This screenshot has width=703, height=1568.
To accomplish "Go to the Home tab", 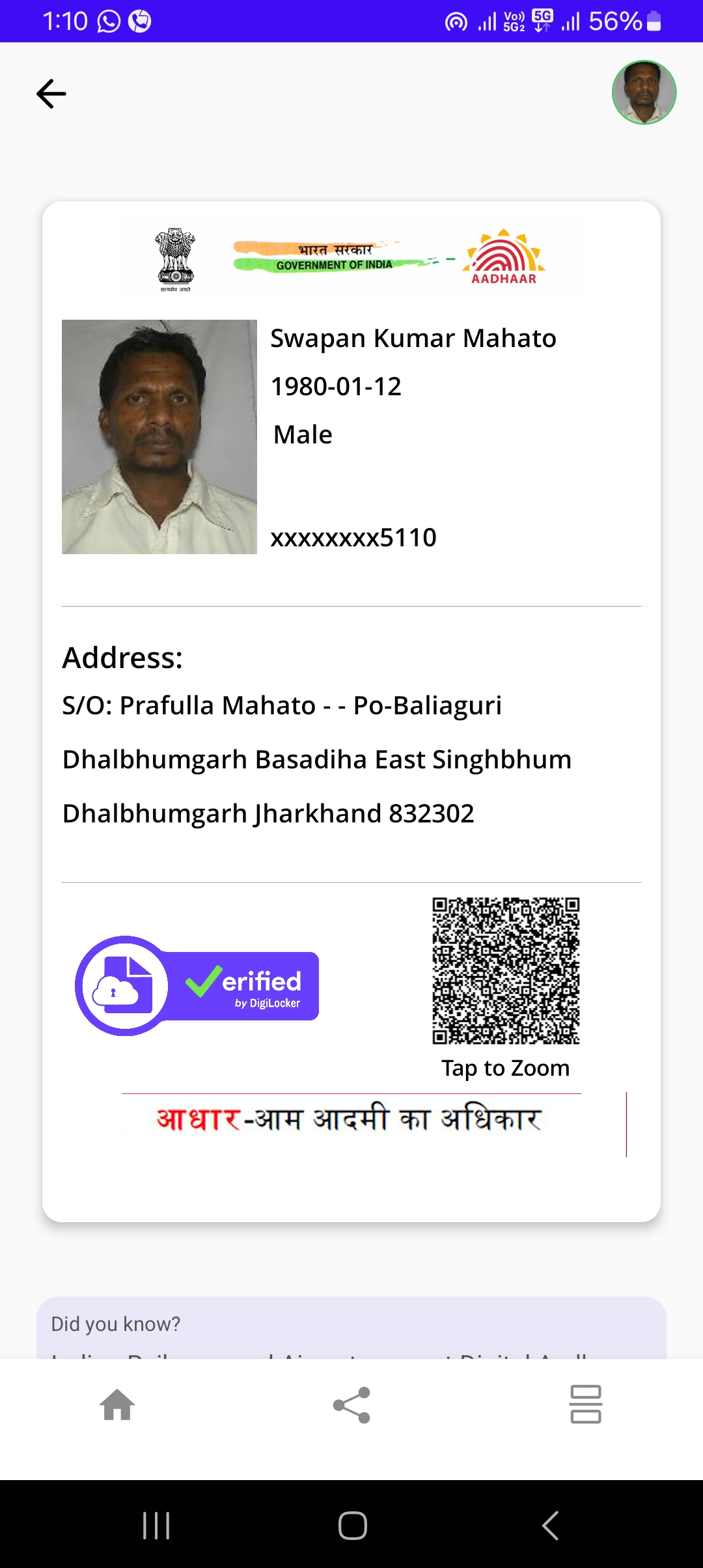I will click(117, 1405).
